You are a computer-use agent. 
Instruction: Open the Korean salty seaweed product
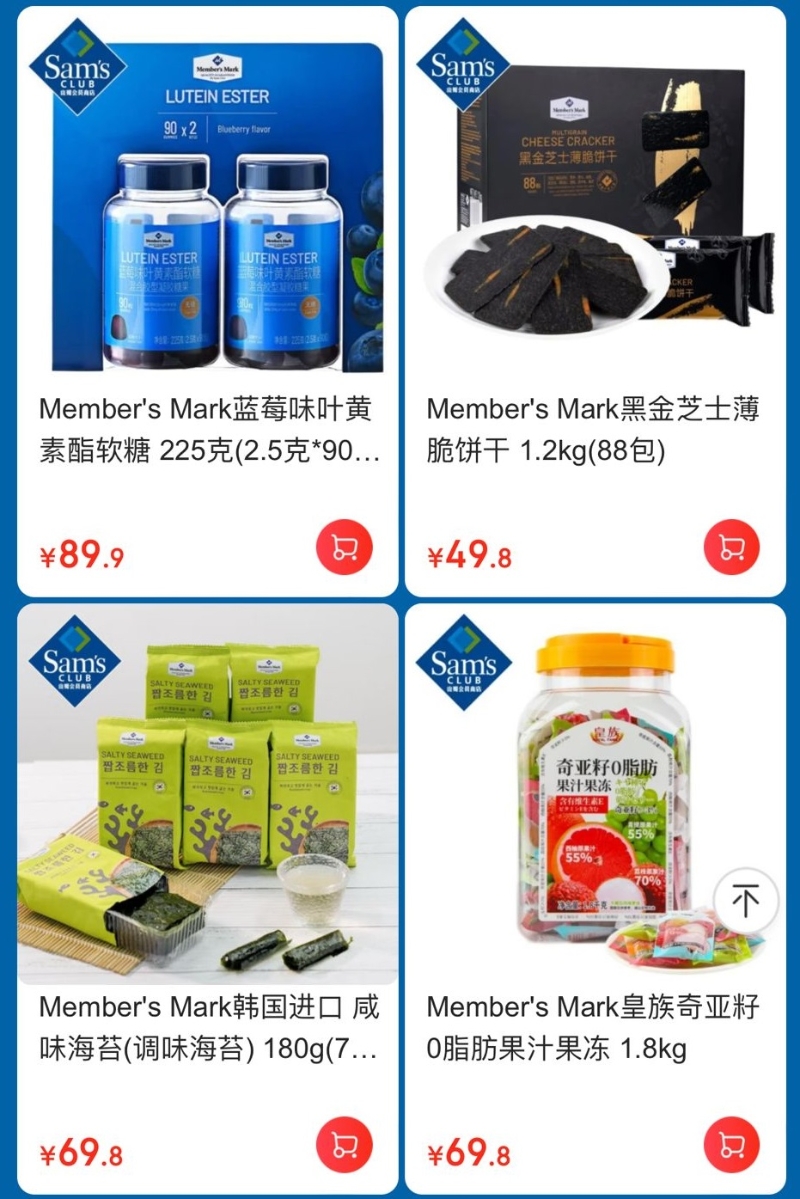pos(207,800)
